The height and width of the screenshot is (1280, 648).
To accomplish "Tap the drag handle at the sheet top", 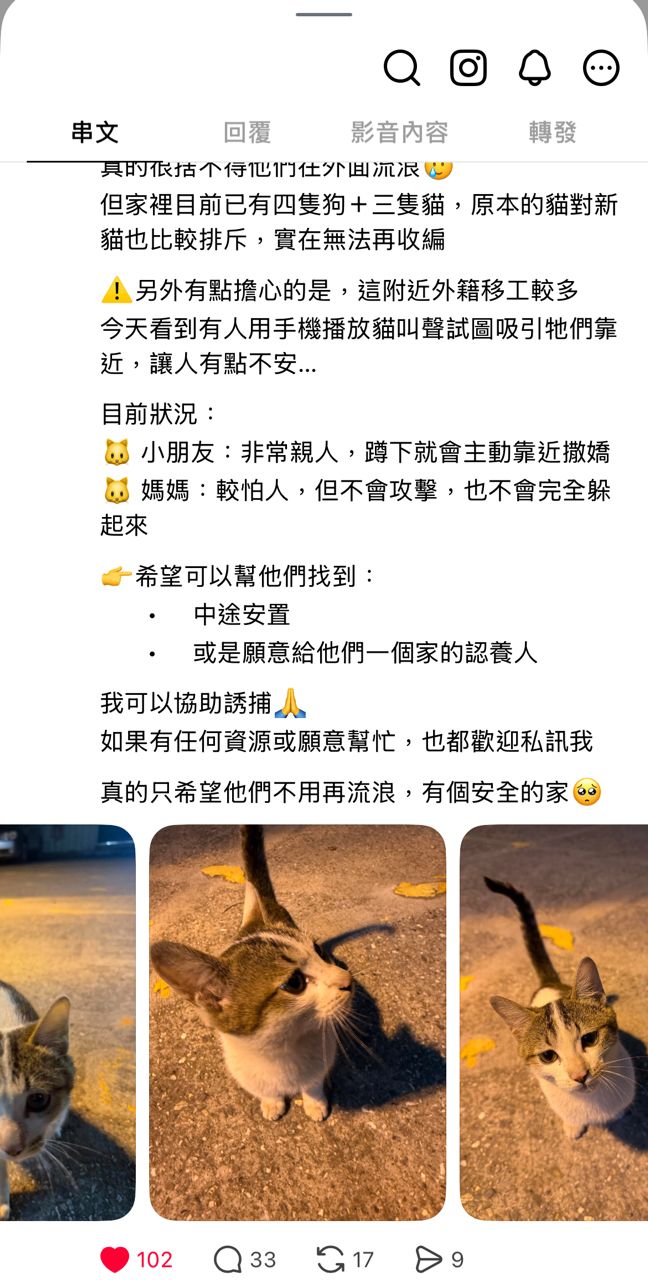I will click(x=324, y=14).
